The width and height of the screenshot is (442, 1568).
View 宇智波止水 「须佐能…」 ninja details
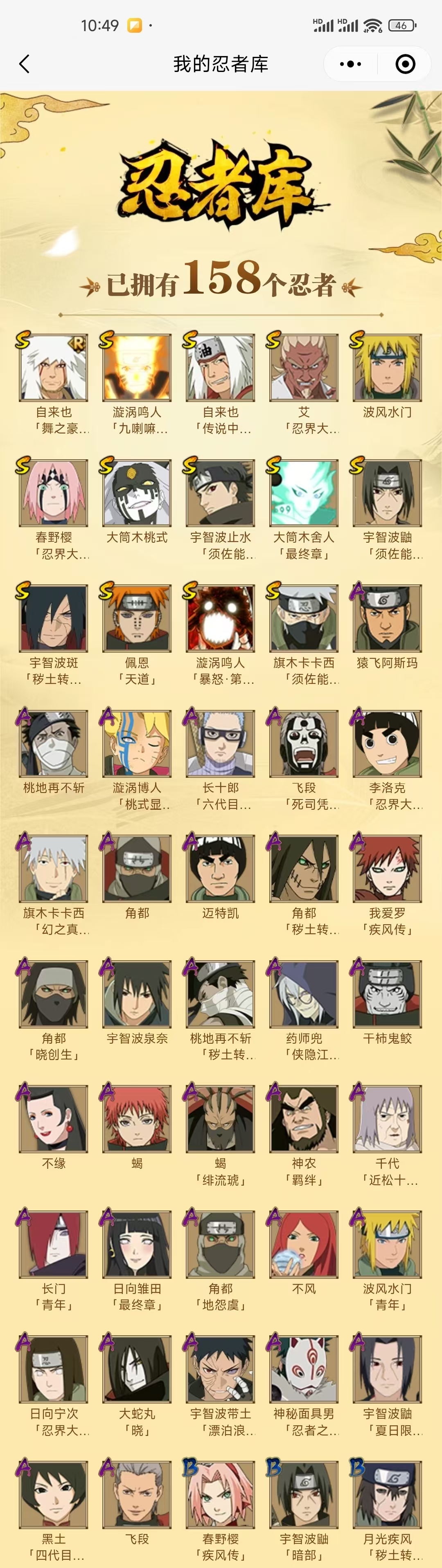click(x=221, y=493)
